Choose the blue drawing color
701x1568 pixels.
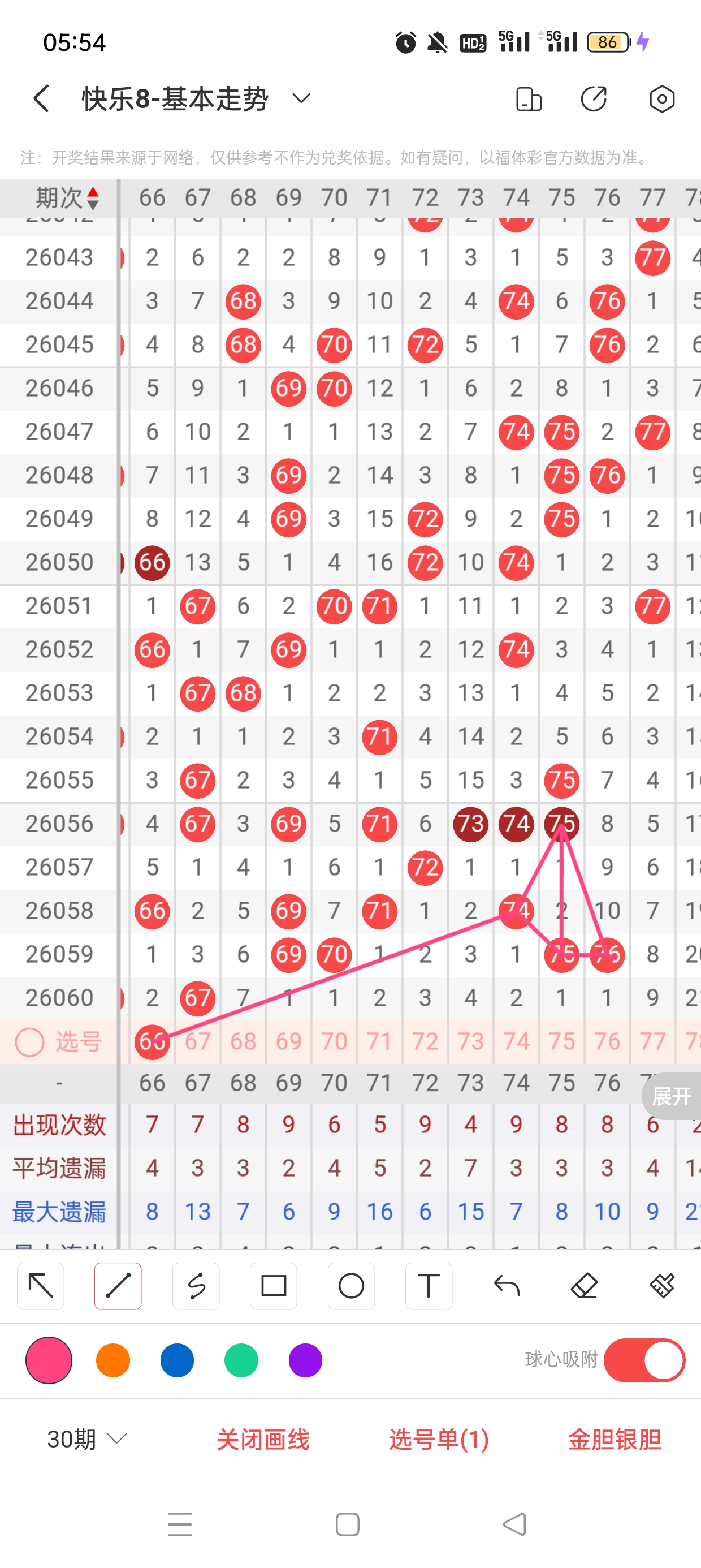point(177,1360)
